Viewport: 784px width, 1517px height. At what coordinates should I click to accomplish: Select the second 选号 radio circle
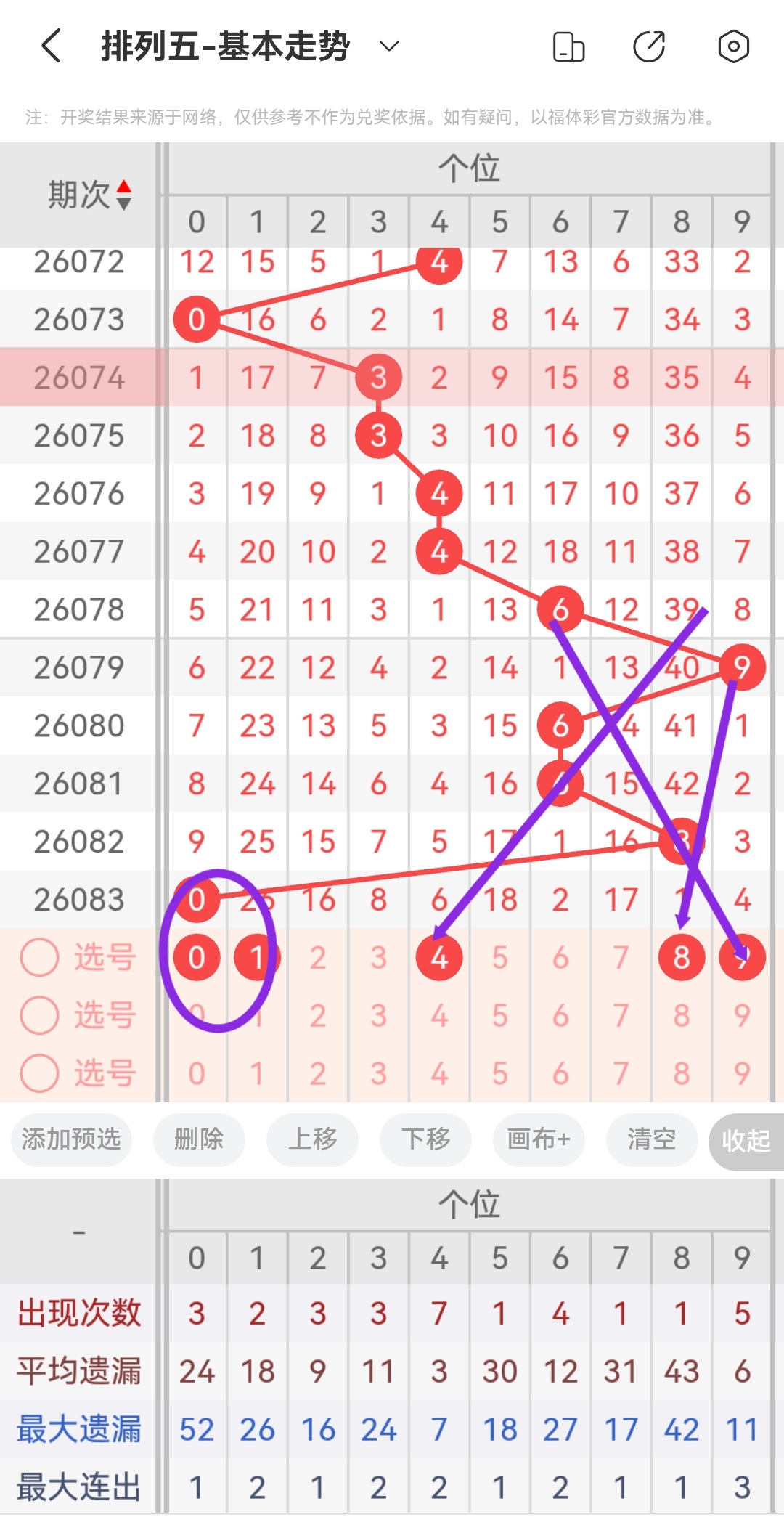tap(41, 1015)
